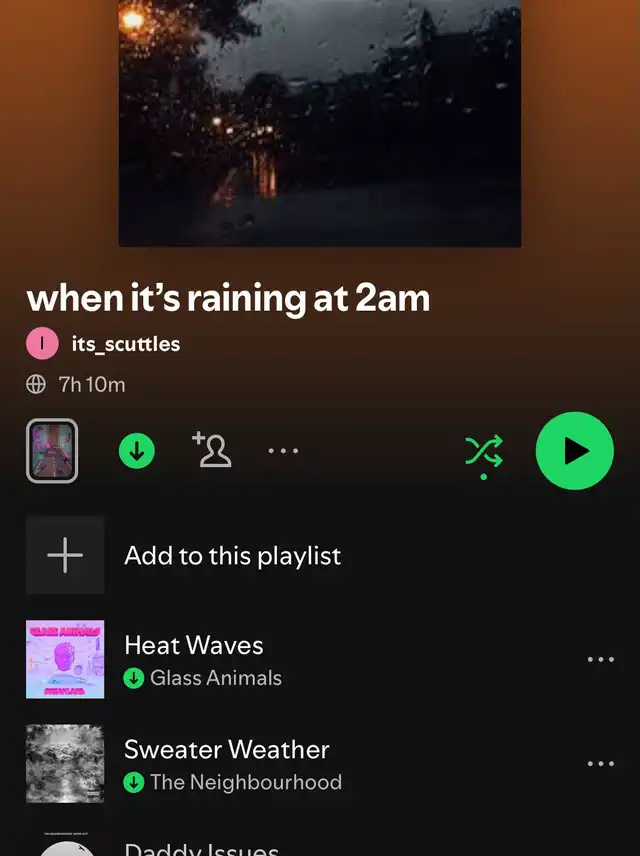The image size is (640, 856).
Task: Open more options for Heat Waves
Action: (600, 660)
